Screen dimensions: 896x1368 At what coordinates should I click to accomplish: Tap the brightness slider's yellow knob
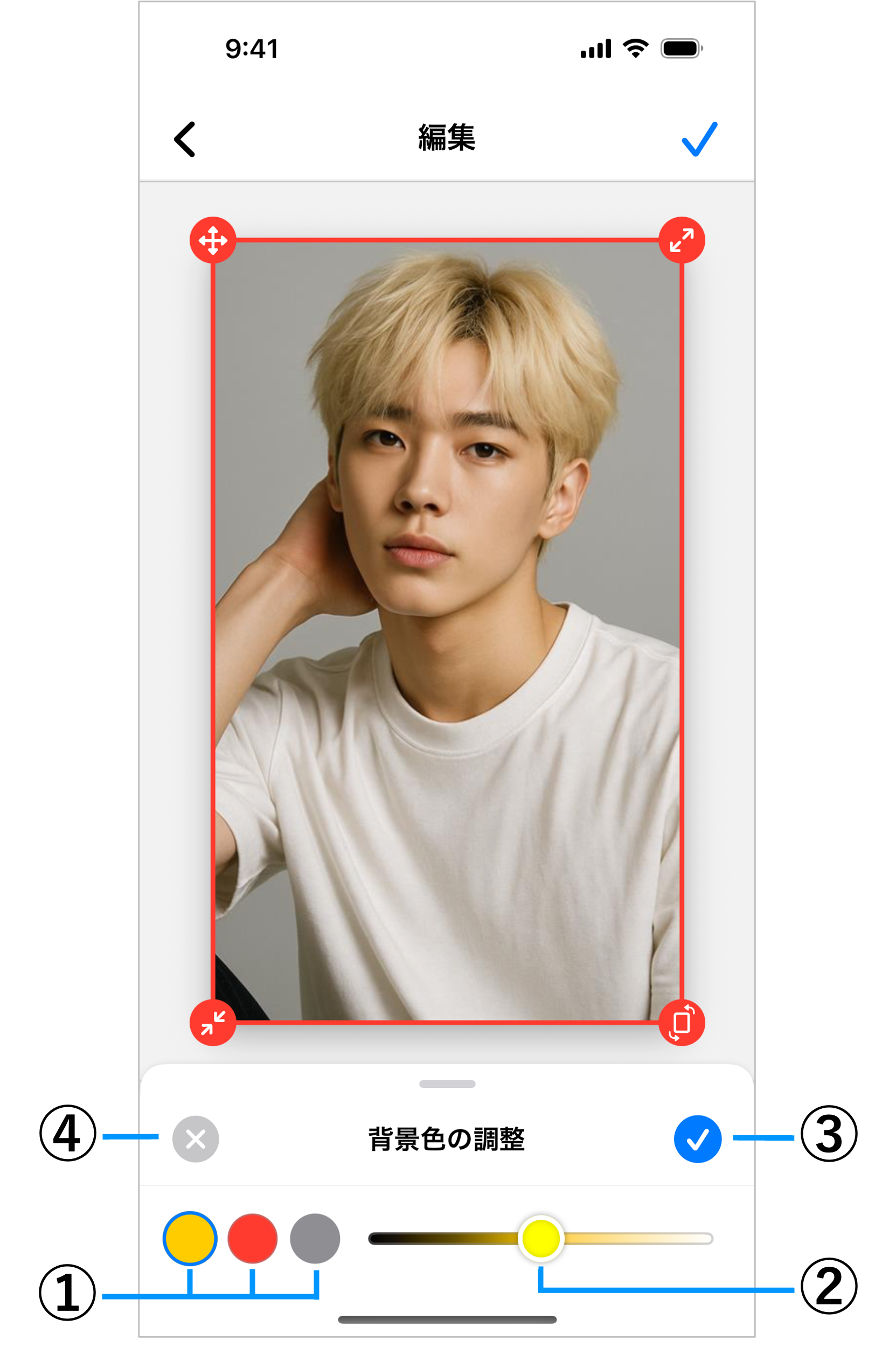coord(540,1238)
